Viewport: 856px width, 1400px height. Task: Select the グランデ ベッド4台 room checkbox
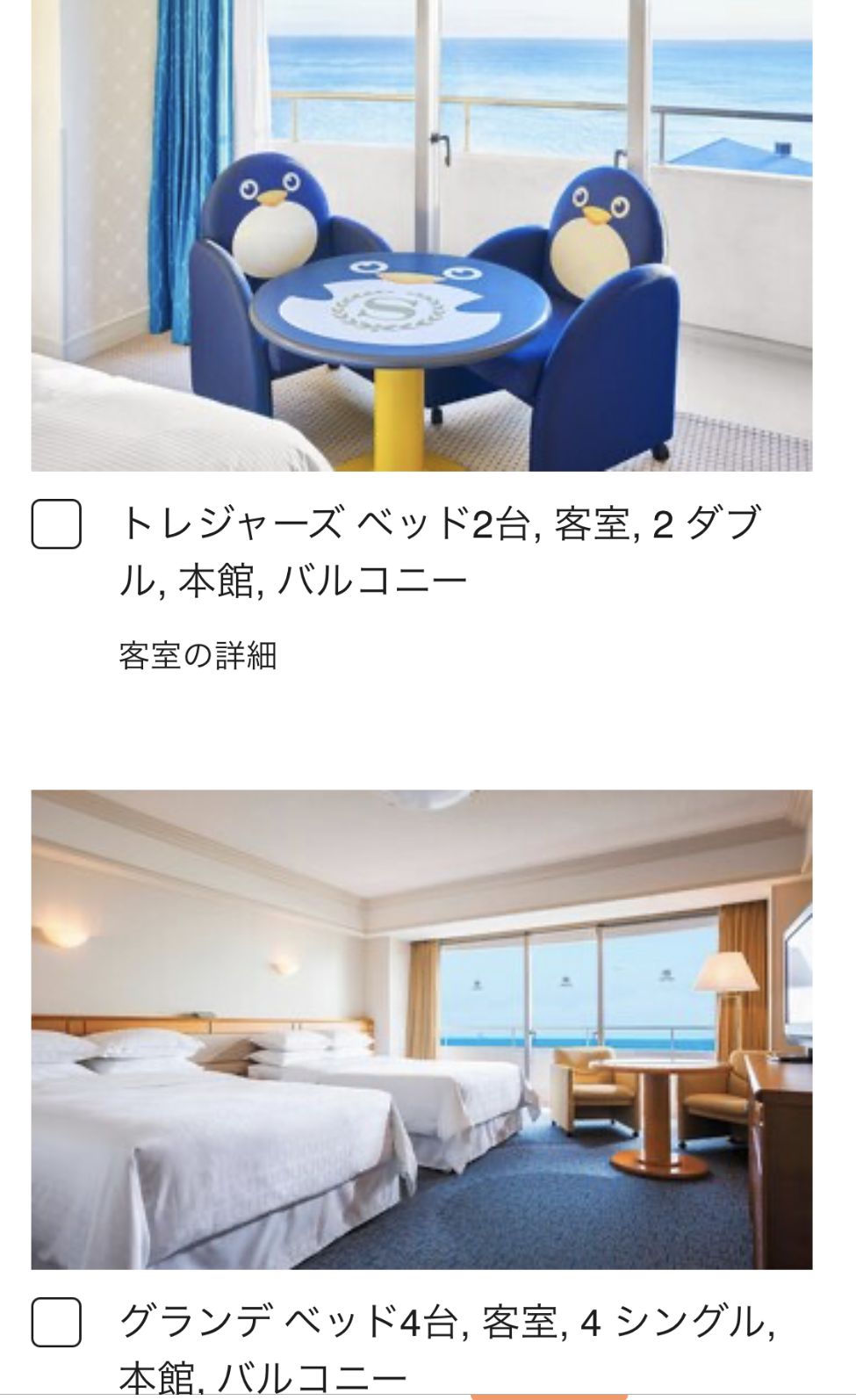pos(56,1323)
